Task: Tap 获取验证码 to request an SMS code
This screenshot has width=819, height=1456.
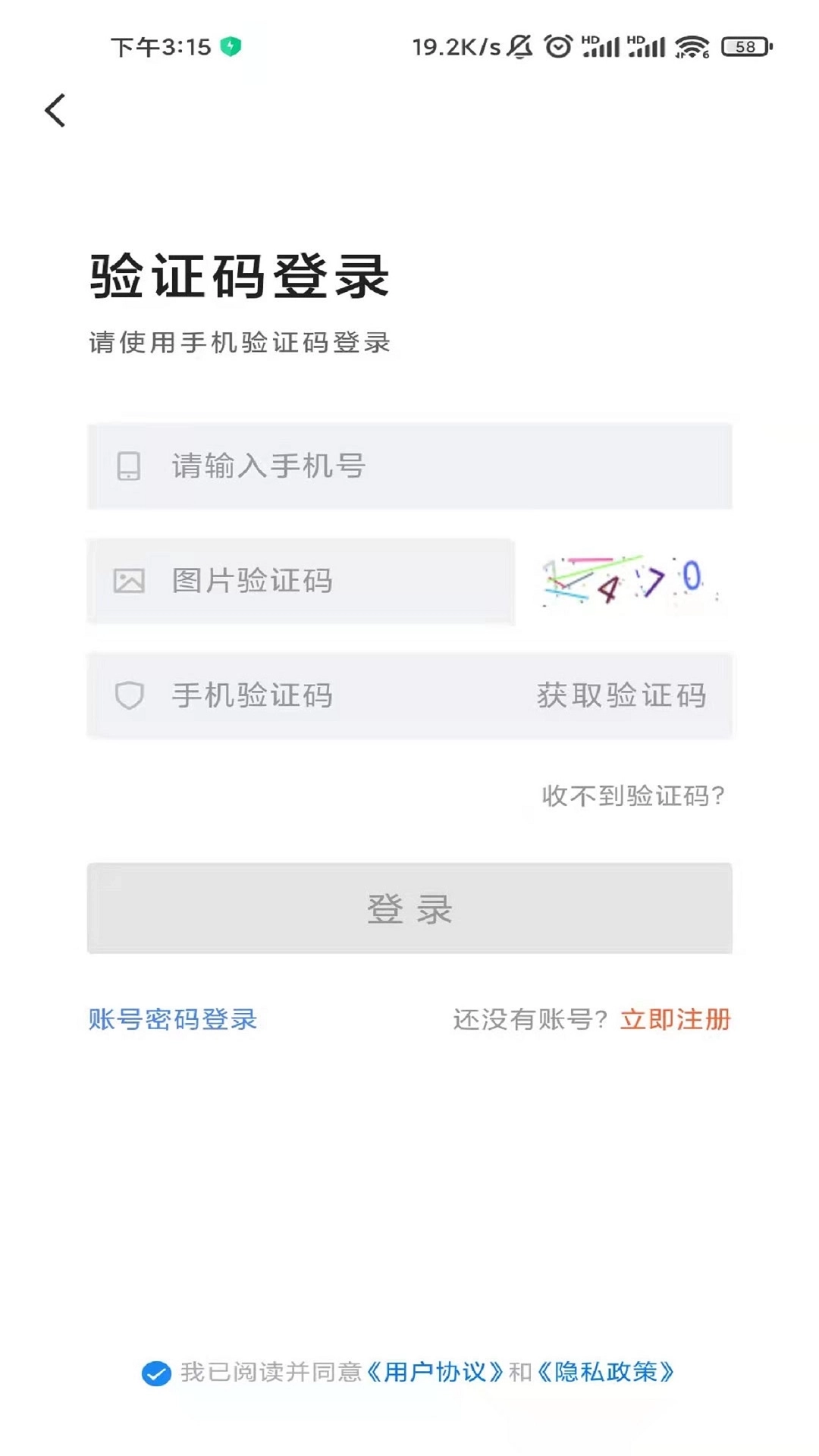Action: (x=620, y=695)
